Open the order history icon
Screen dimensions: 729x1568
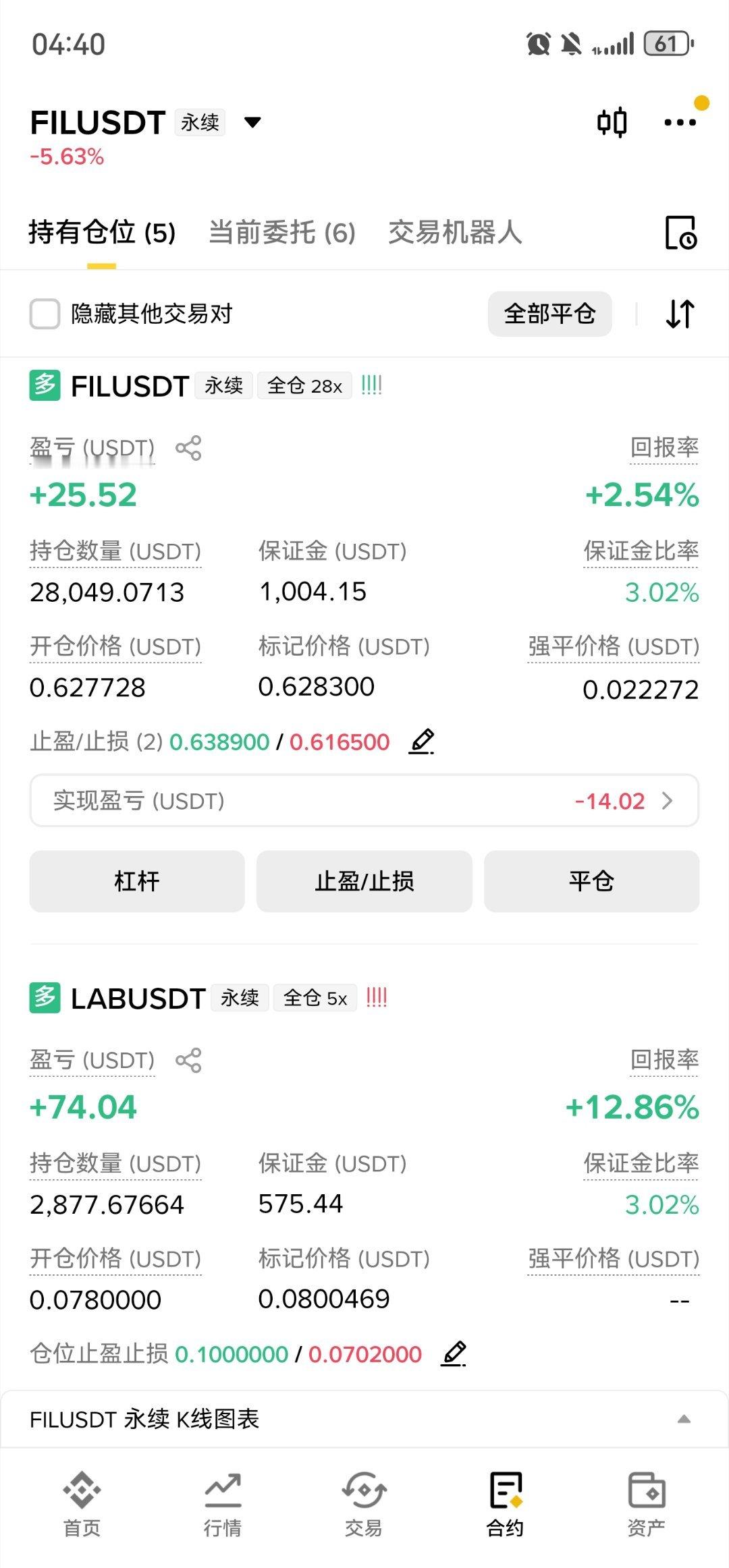[x=680, y=233]
